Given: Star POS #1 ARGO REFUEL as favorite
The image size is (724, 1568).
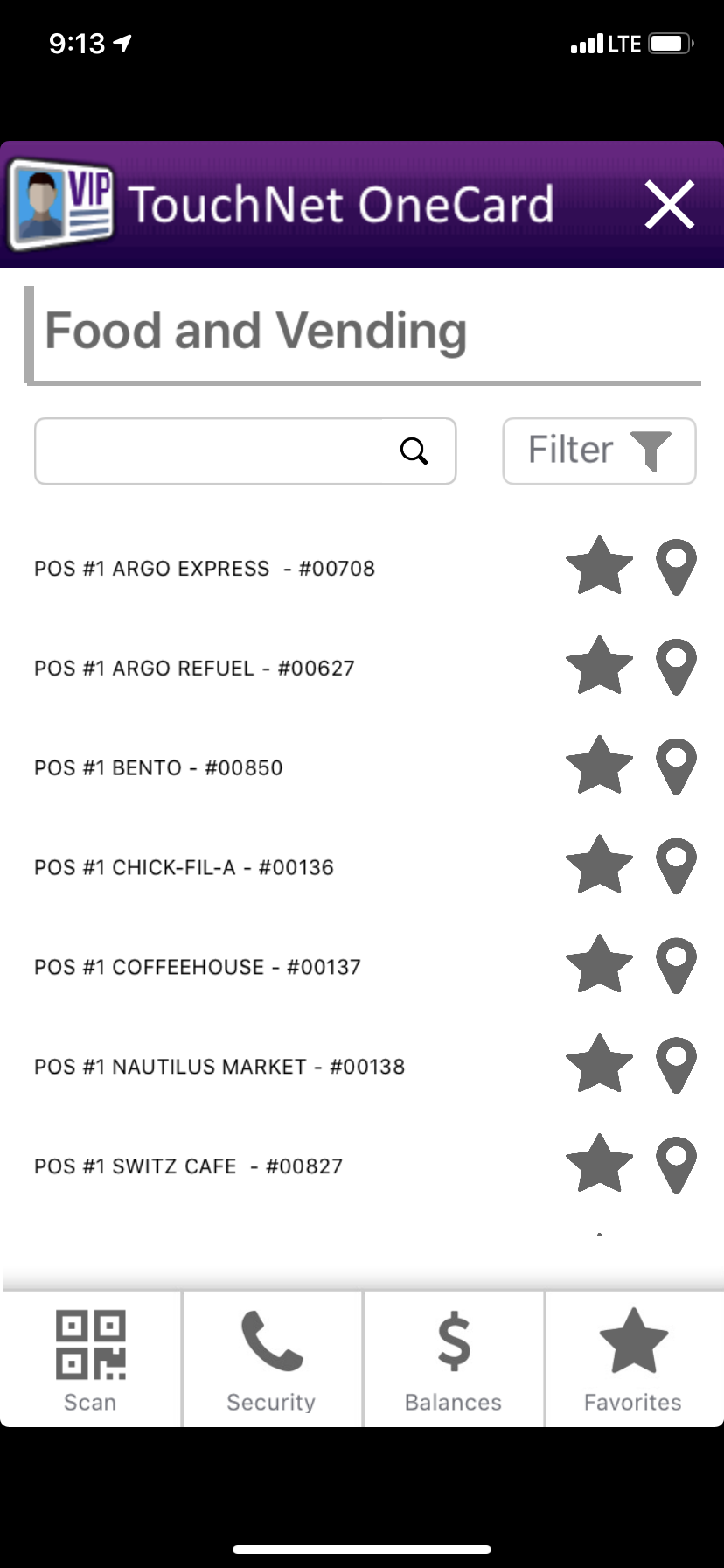Looking at the screenshot, I should click(x=600, y=667).
